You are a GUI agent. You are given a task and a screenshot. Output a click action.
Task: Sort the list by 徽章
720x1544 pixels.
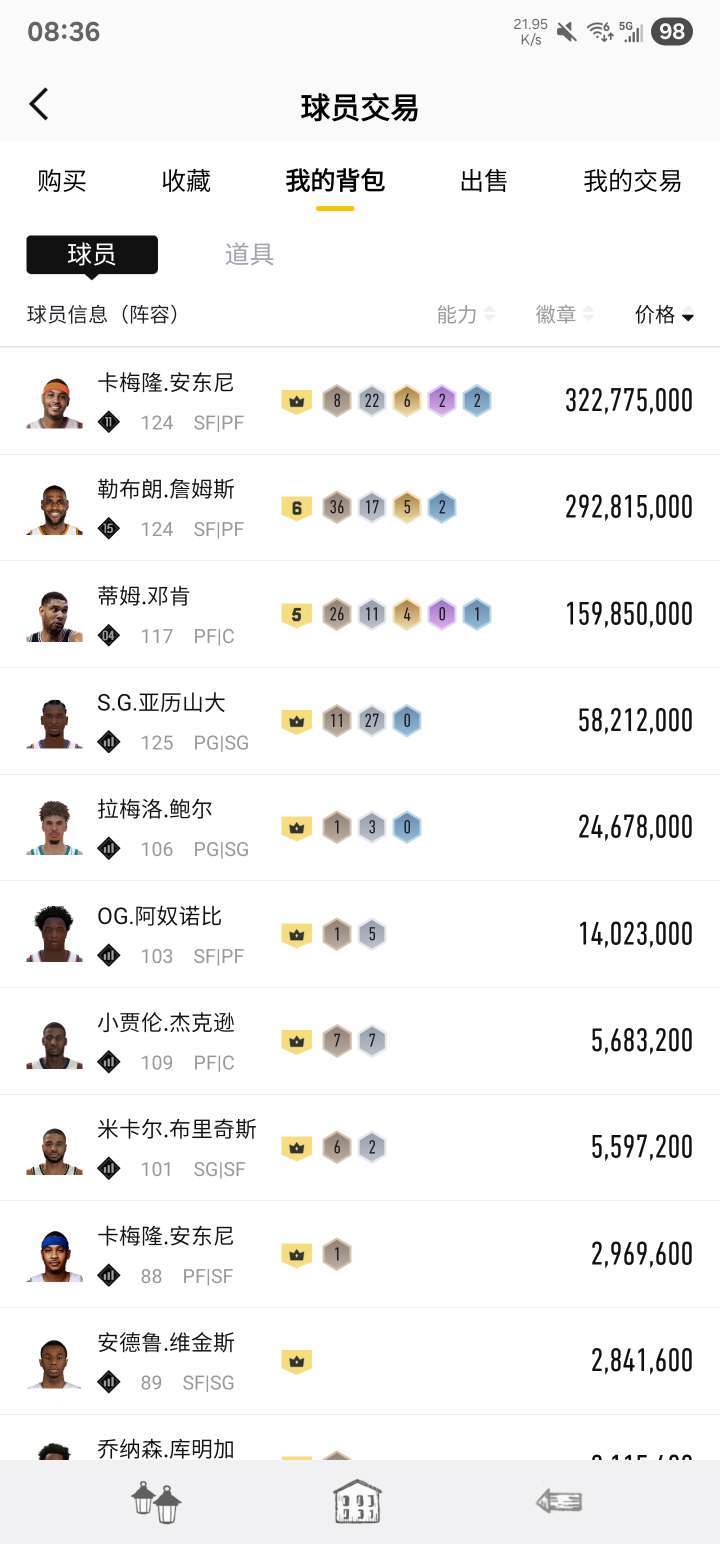click(x=564, y=315)
